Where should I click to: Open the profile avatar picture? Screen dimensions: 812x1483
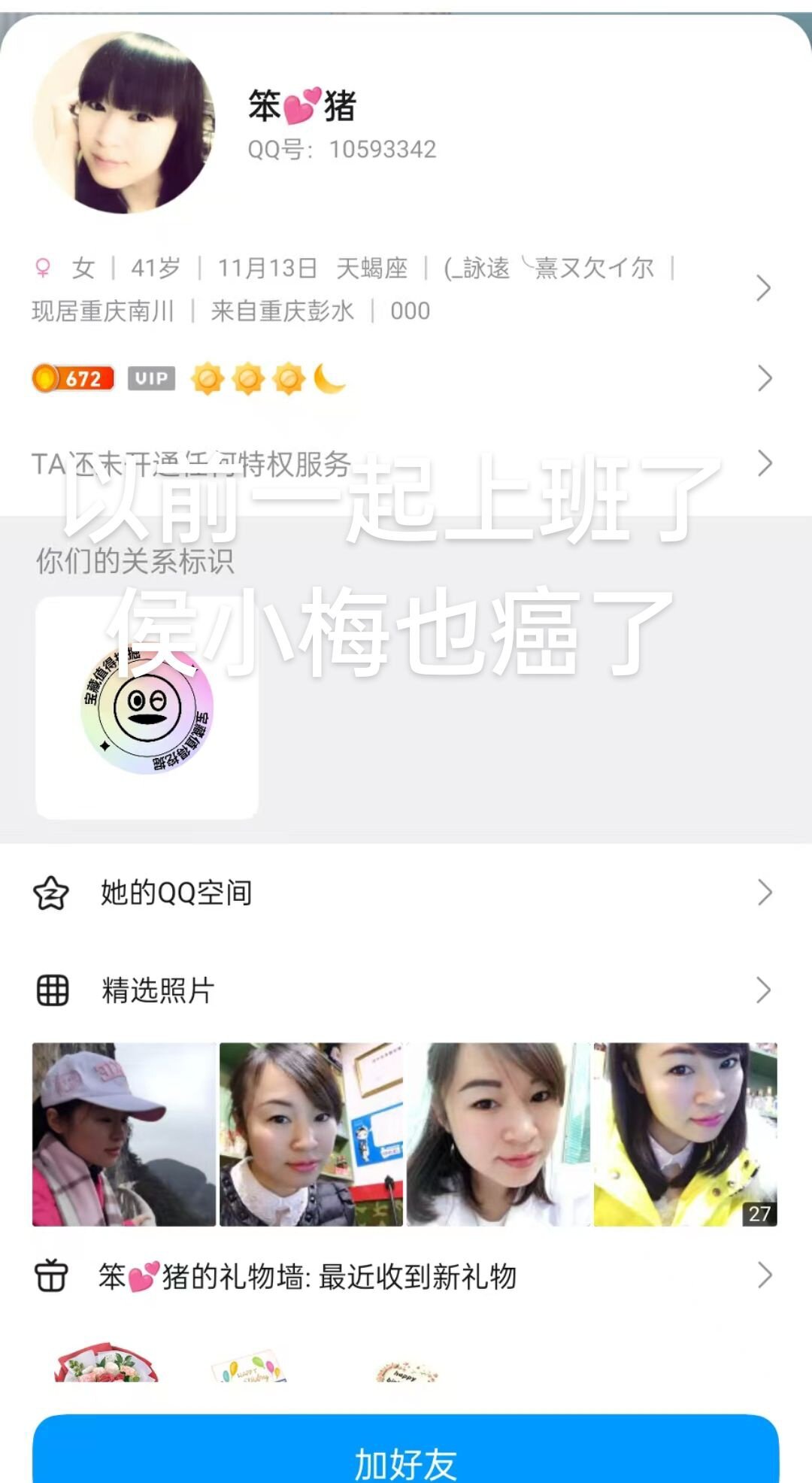pos(124,123)
